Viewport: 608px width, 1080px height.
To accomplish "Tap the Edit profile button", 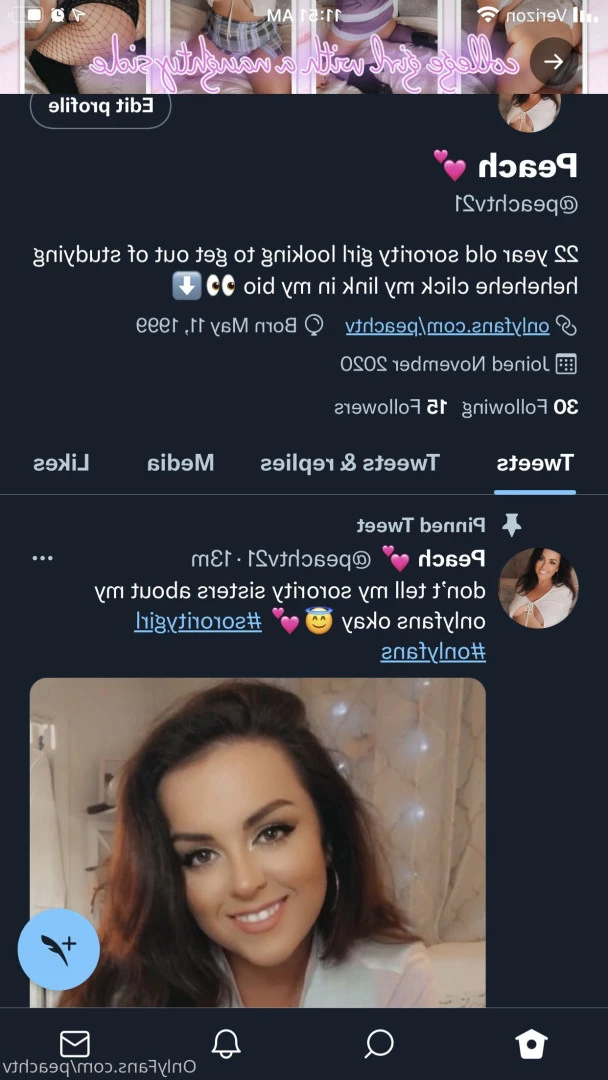I will [100, 106].
